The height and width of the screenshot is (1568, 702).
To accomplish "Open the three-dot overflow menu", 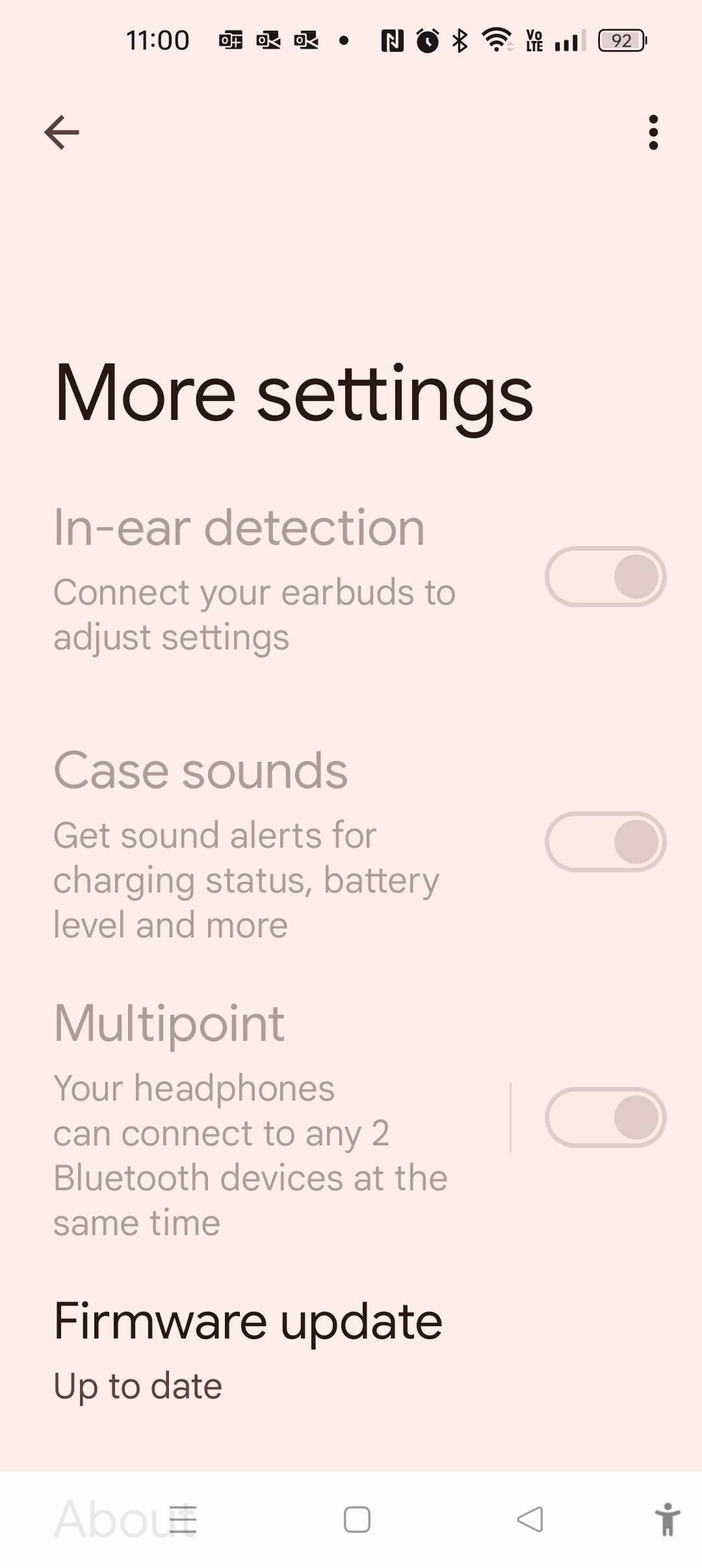I will [x=653, y=133].
